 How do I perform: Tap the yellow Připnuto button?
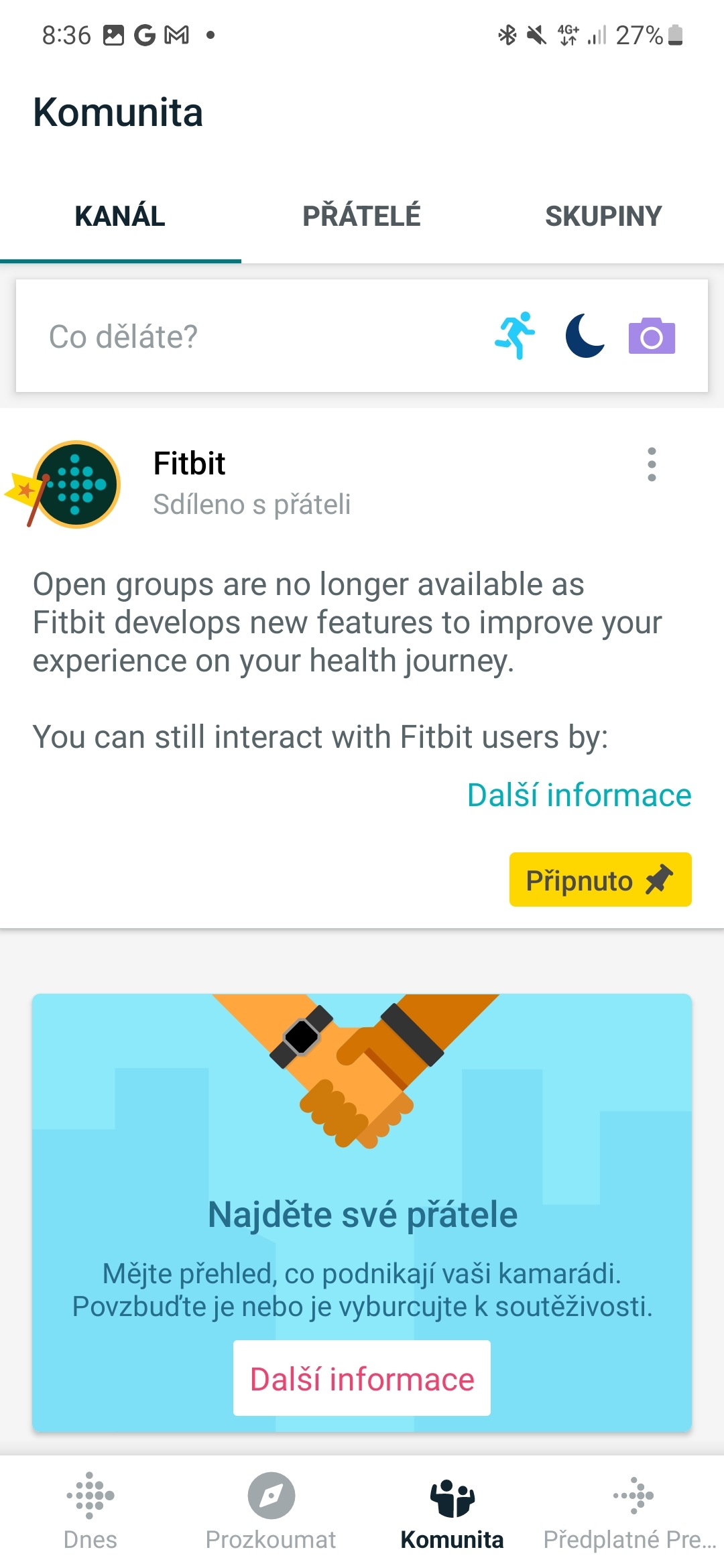pyautogui.click(x=600, y=880)
